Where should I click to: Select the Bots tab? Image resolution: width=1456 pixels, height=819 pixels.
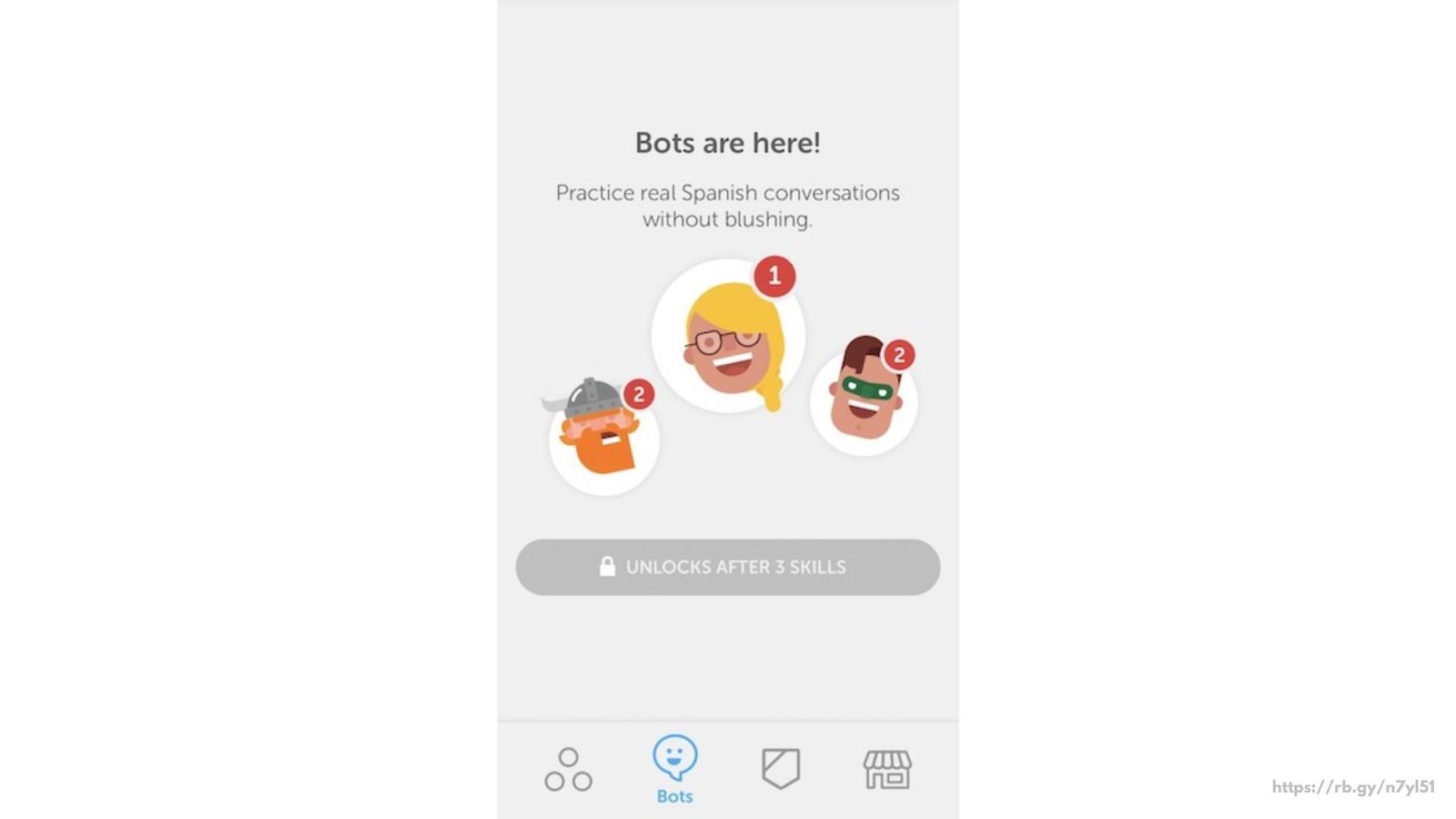(674, 770)
